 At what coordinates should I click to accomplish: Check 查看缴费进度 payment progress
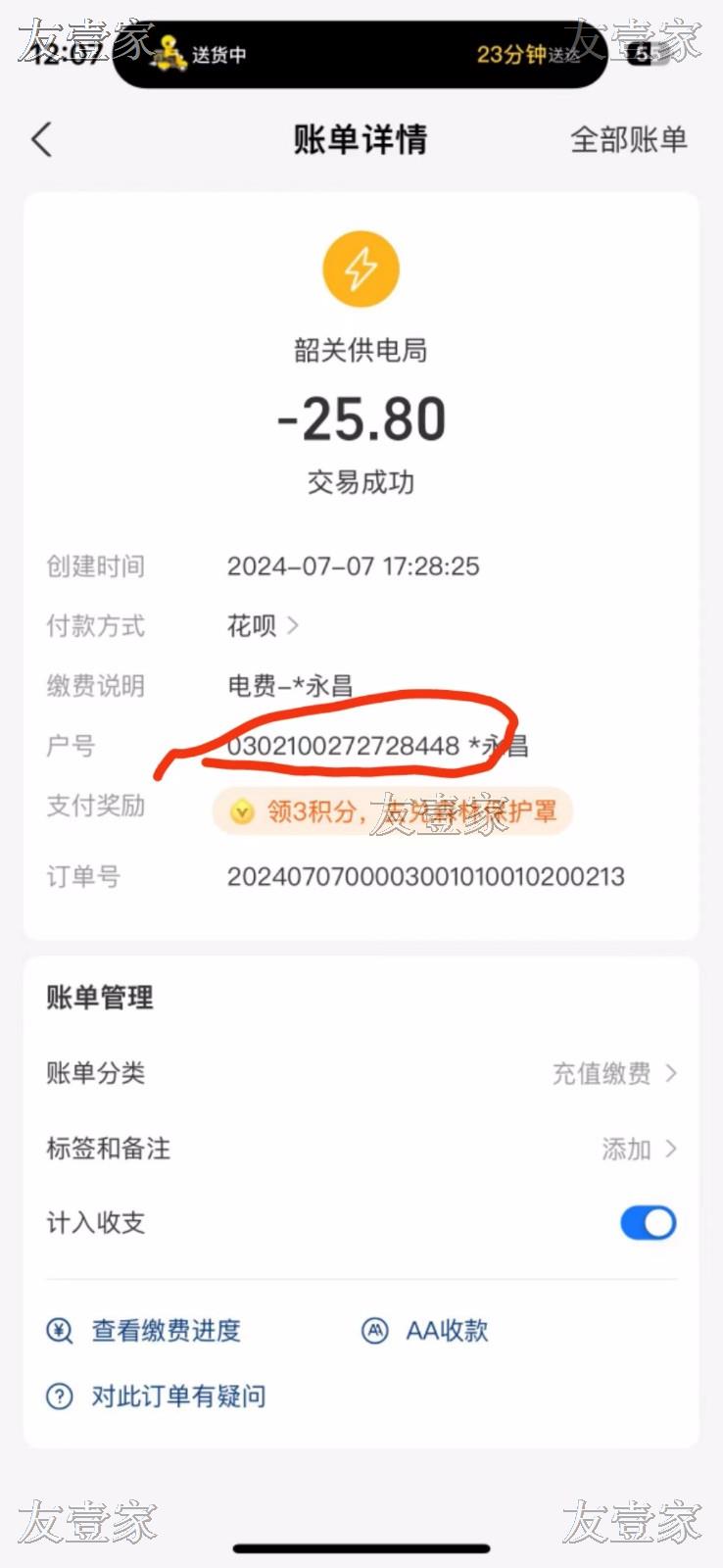[145, 1331]
